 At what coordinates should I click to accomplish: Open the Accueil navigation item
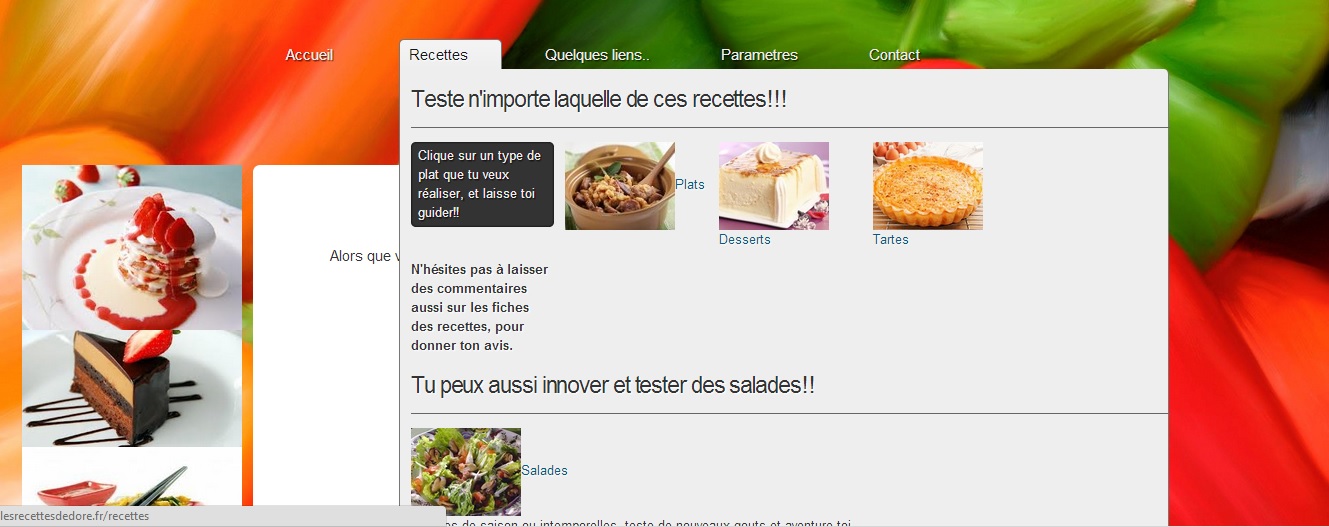point(309,55)
